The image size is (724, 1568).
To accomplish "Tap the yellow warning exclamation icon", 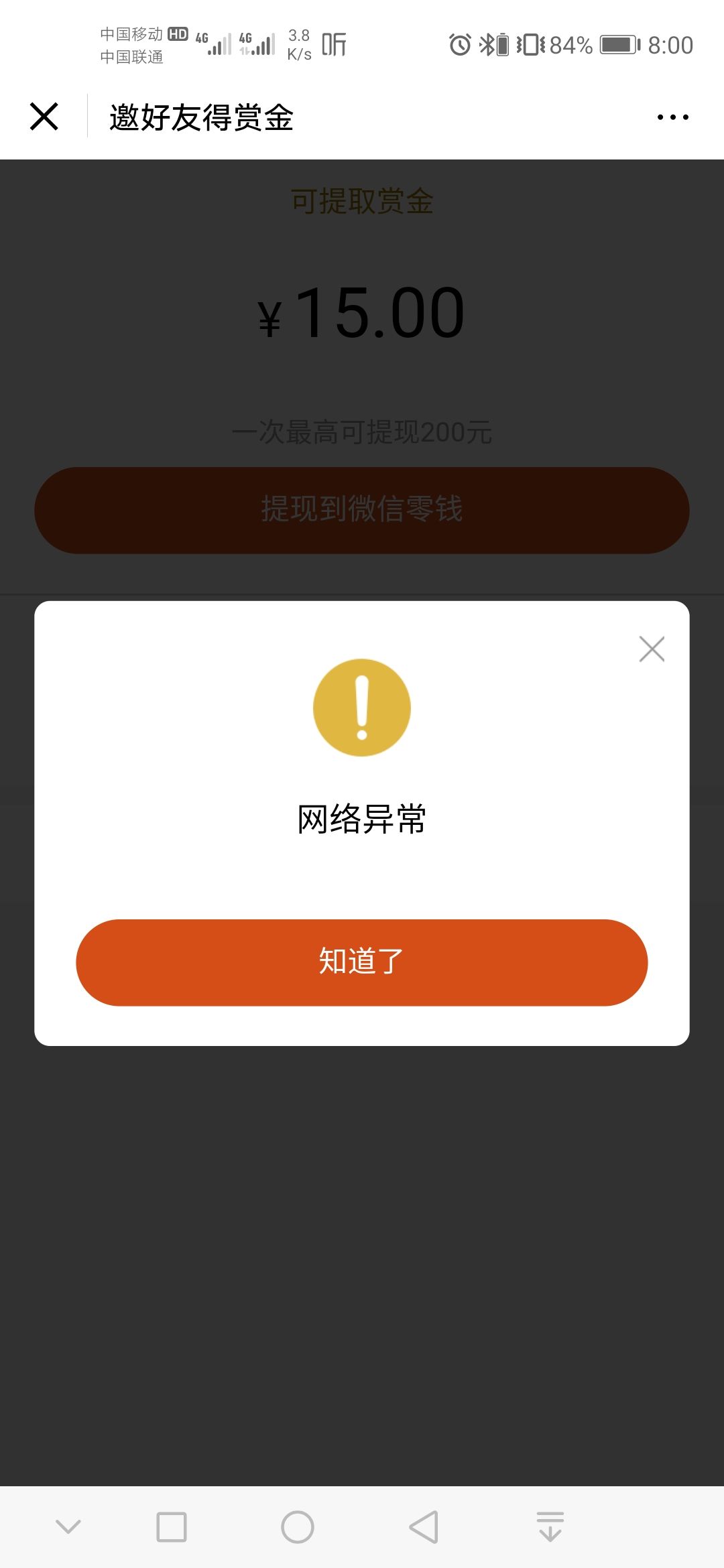I will pyautogui.click(x=361, y=707).
